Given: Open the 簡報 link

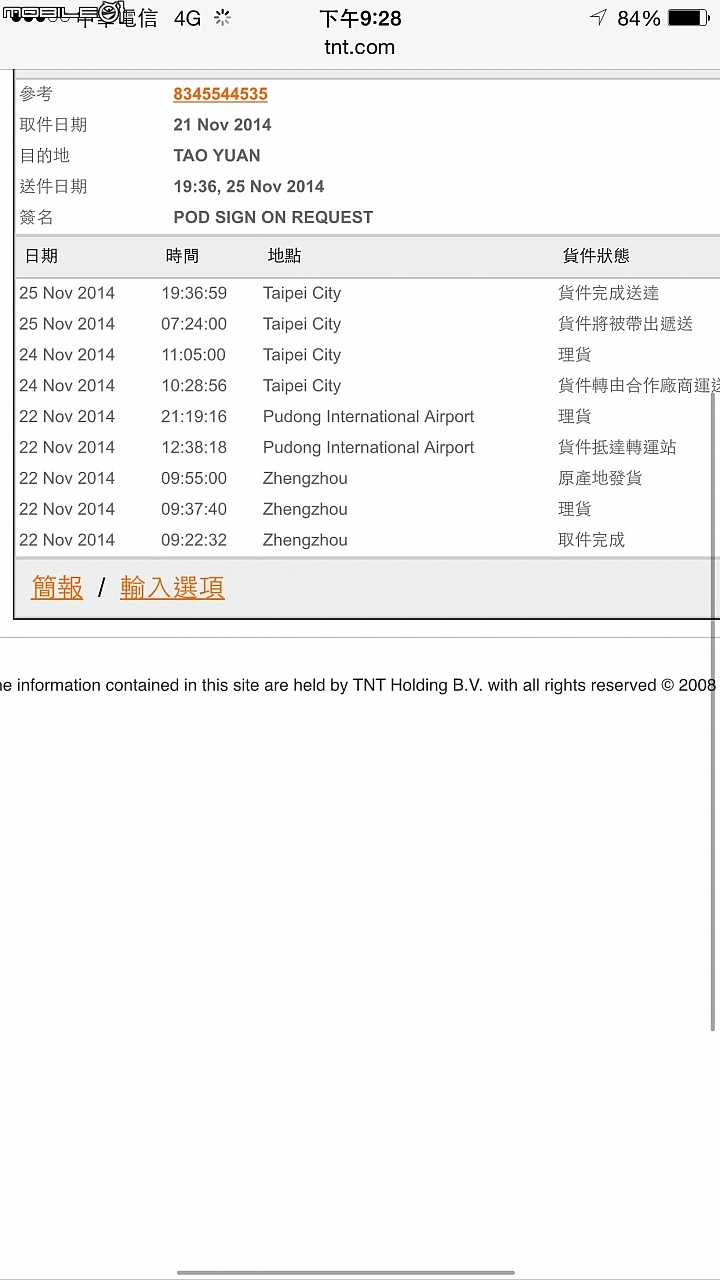Looking at the screenshot, I should click(x=57, y=588).
